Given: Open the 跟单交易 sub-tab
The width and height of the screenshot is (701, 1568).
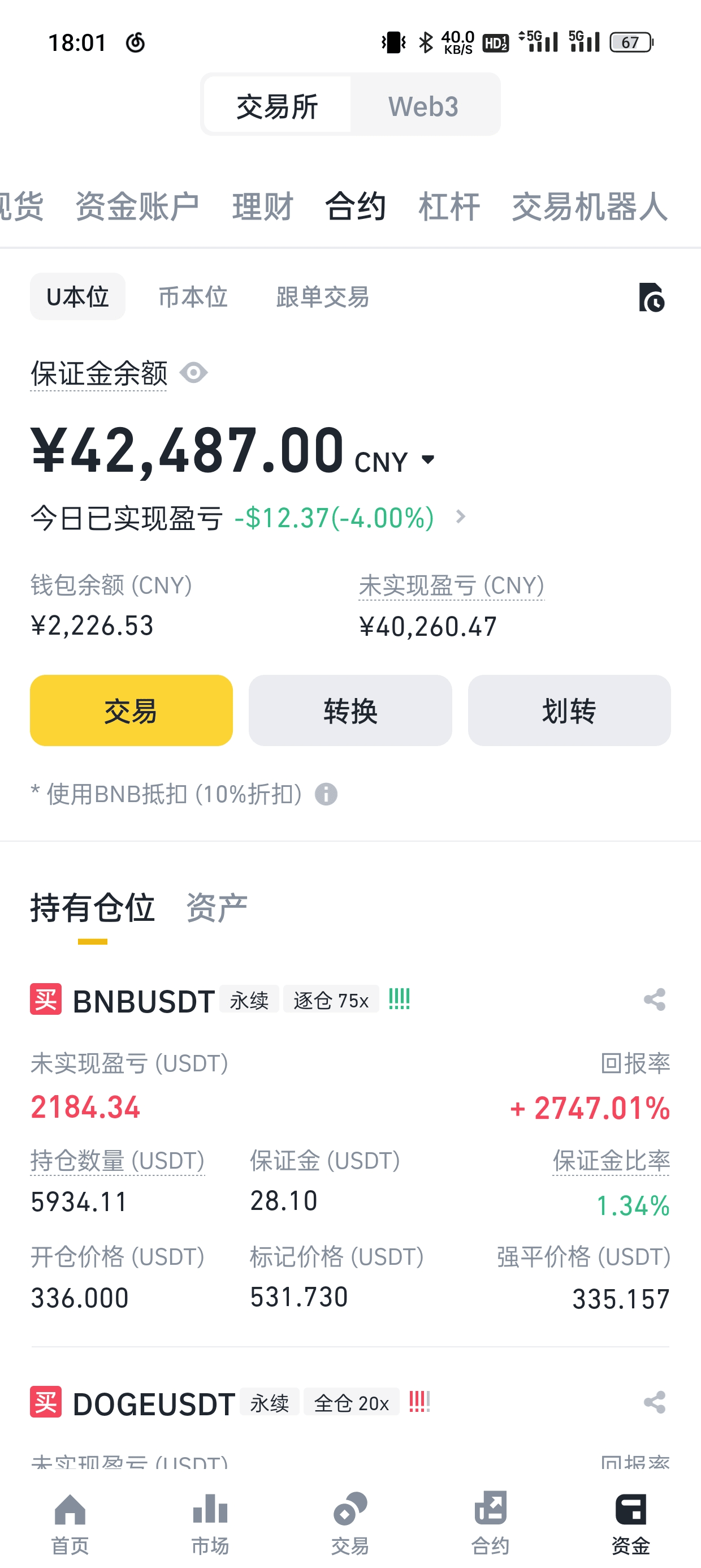Looking at the screenshot, I should [x=322, y=297].
